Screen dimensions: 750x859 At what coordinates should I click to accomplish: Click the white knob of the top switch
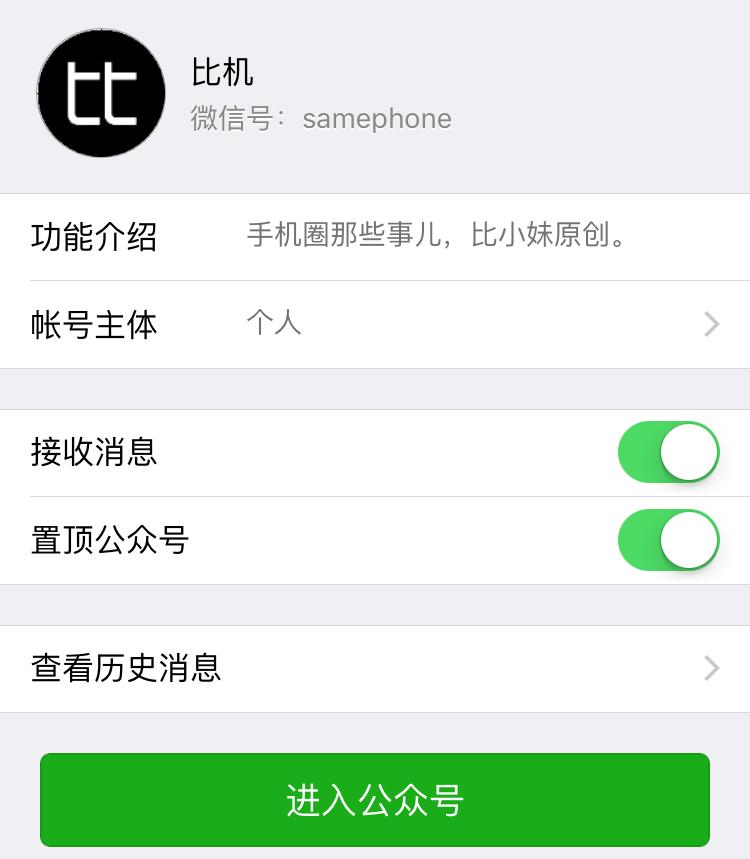(690, 452)
